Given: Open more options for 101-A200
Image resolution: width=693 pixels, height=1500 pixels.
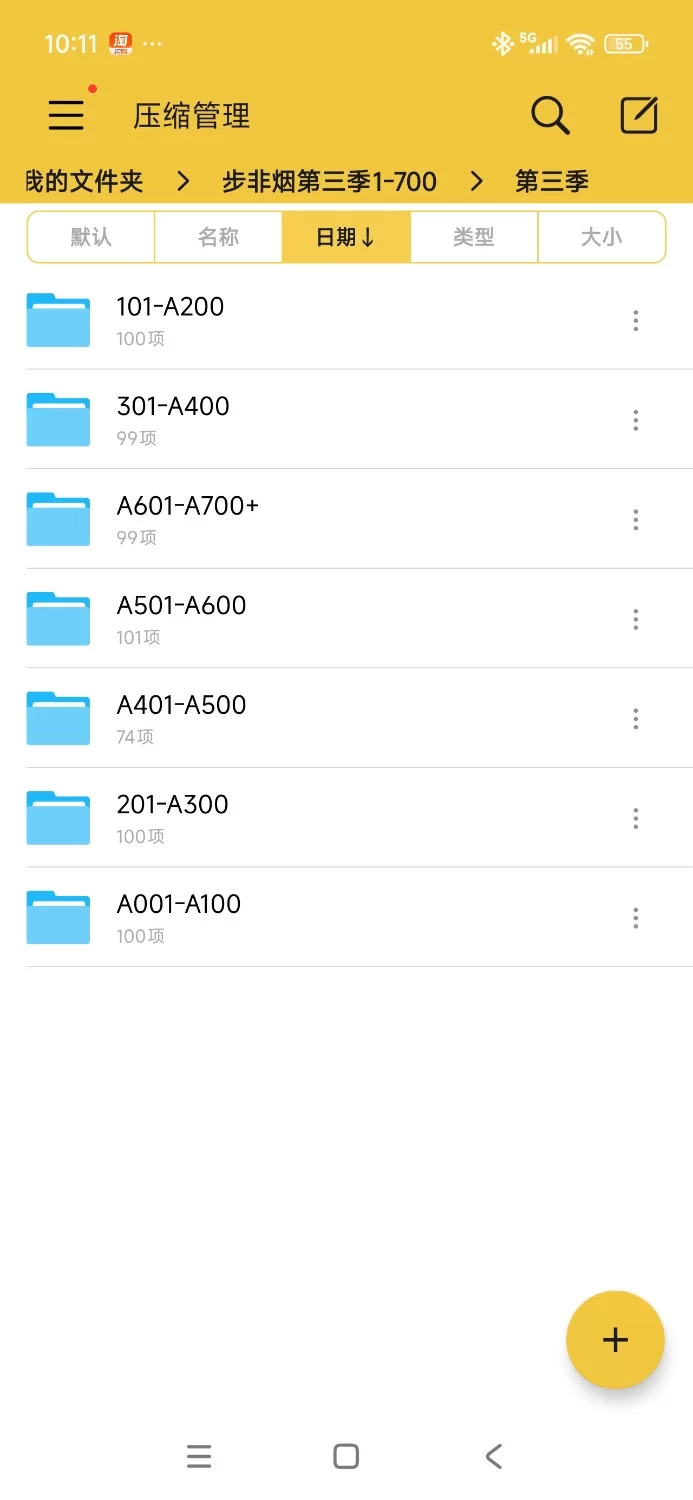Looking at the screenshot, I should [x=636, y=320].
